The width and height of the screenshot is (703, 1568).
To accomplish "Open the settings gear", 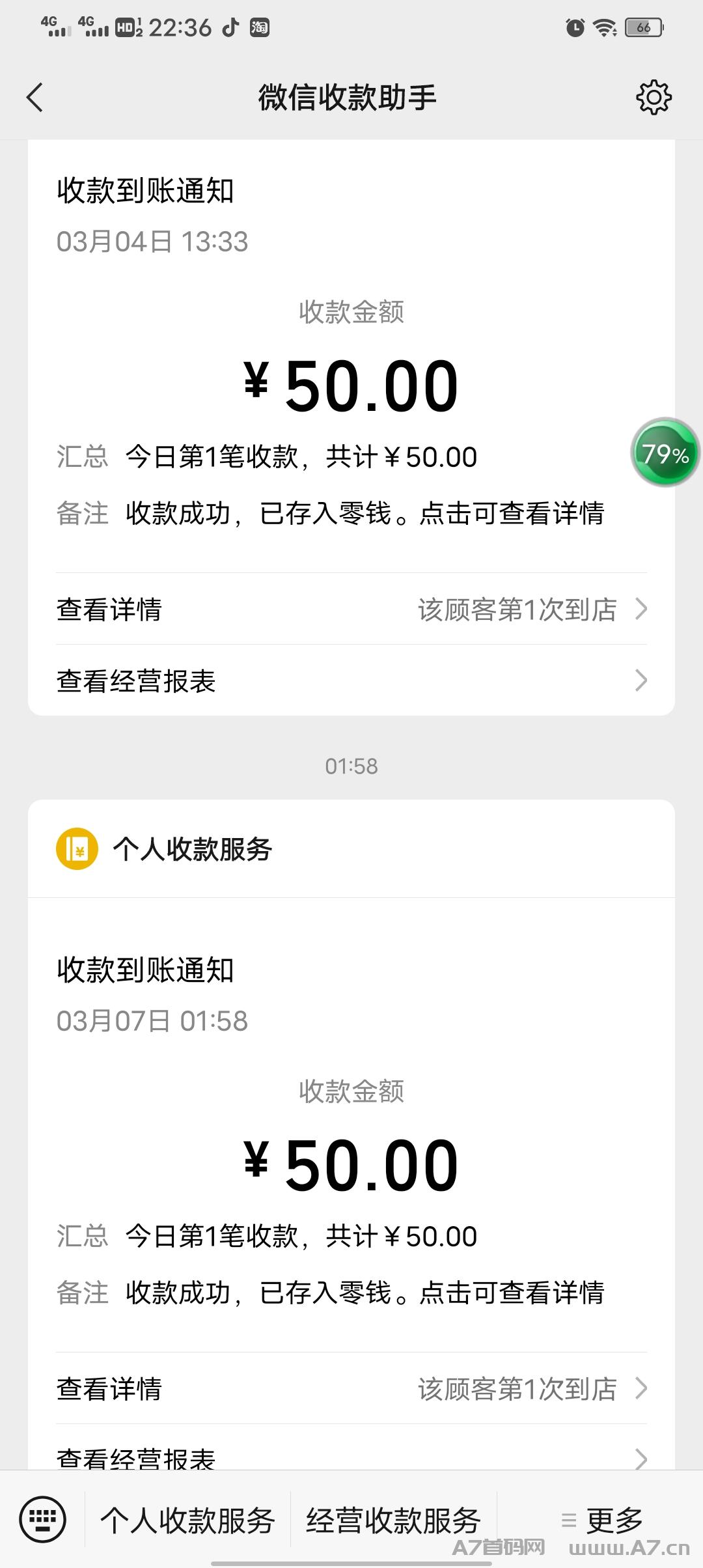I will coord(654,98).
